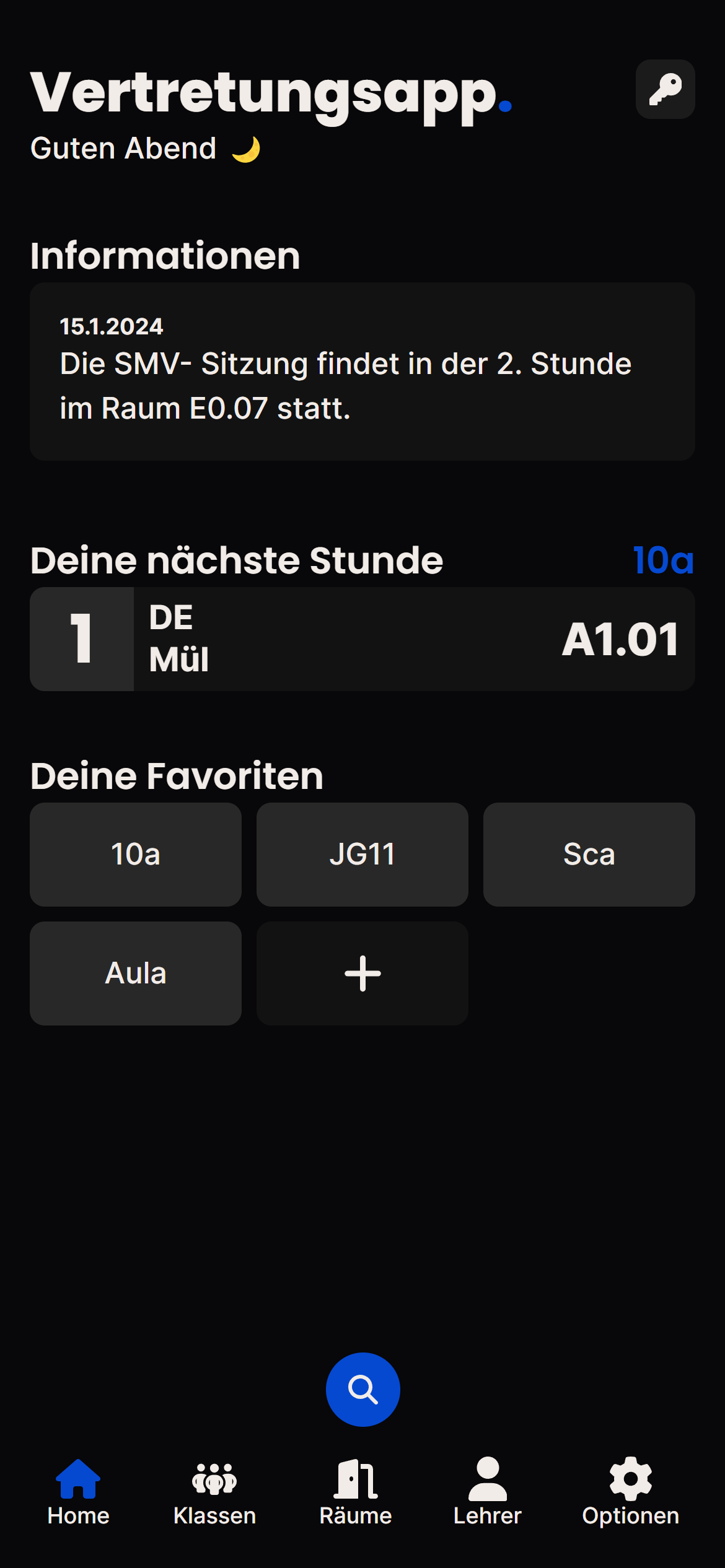The height and width of the screenshot is (1568, 725).
Task: Open the Optionen tab
Action: 630,1492
